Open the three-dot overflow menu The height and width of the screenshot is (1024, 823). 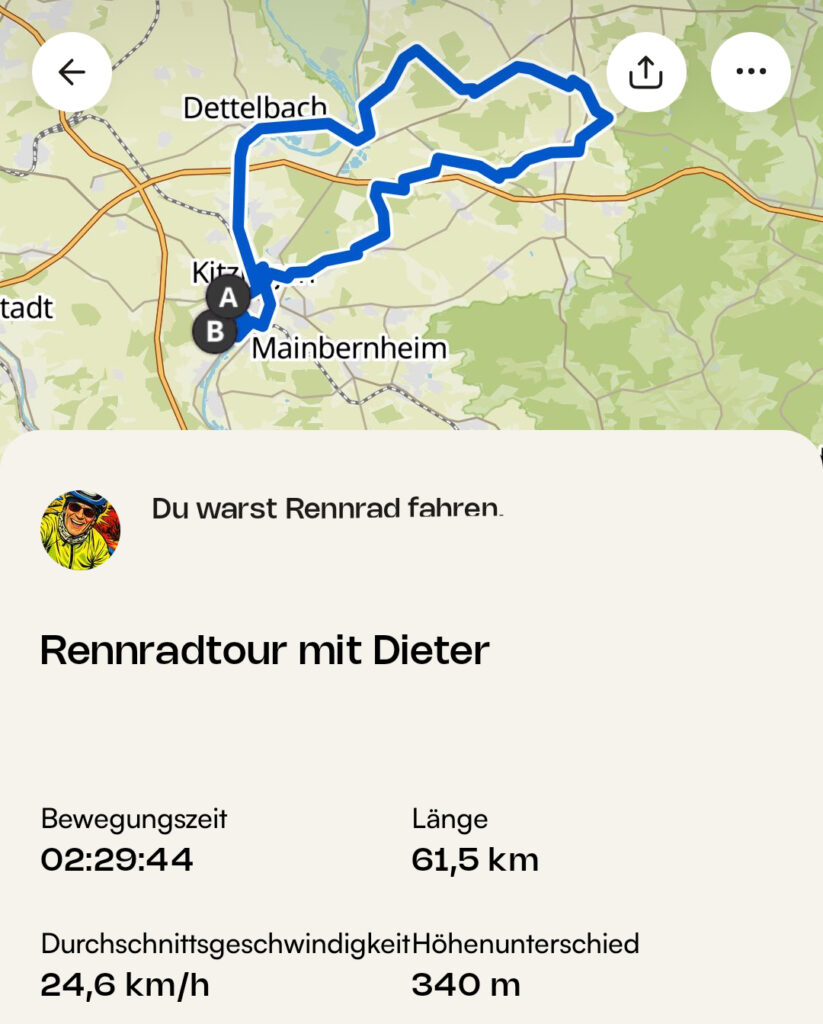pos(750,72)
